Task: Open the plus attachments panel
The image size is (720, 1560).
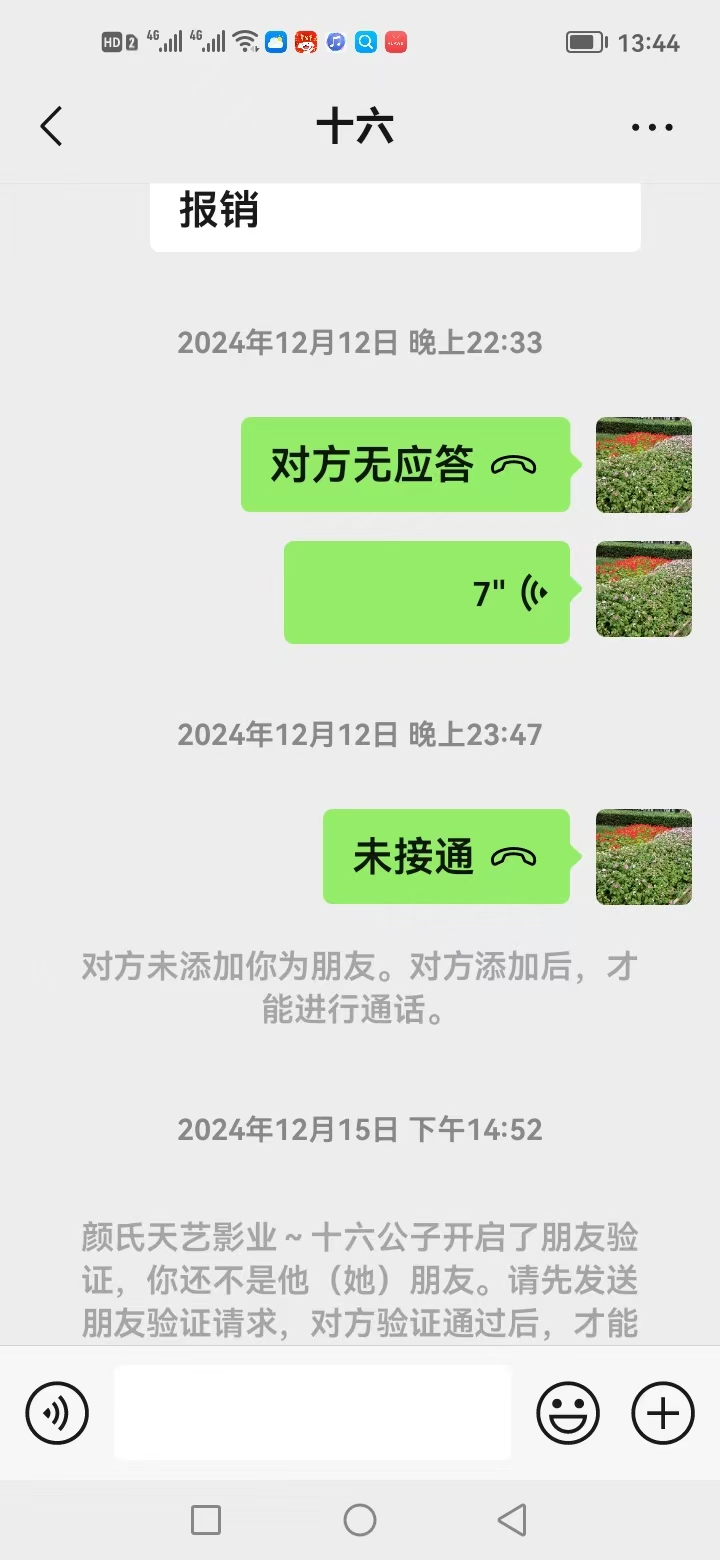Action: tap(662, 1413)
